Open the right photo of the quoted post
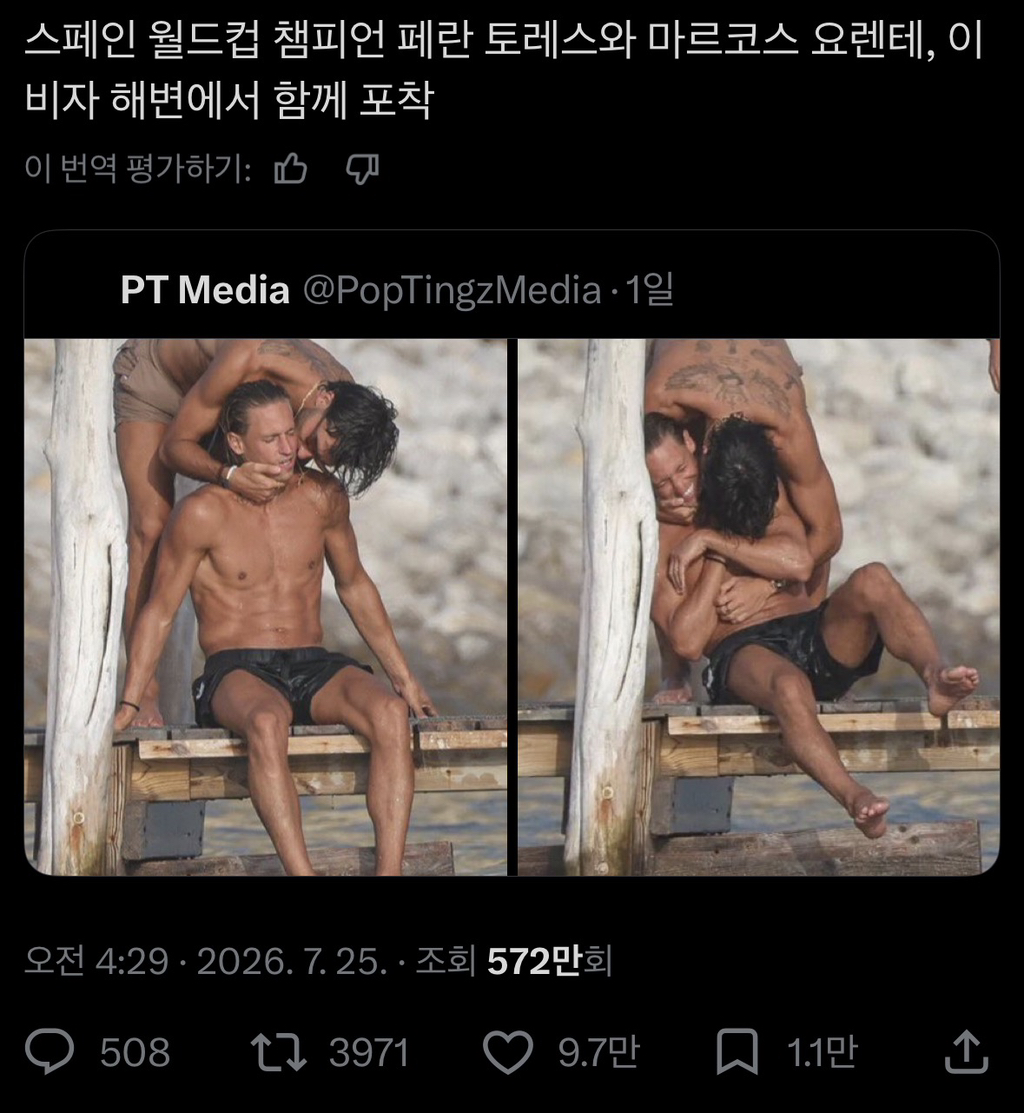1024x1113 pixels. [759, 607]
